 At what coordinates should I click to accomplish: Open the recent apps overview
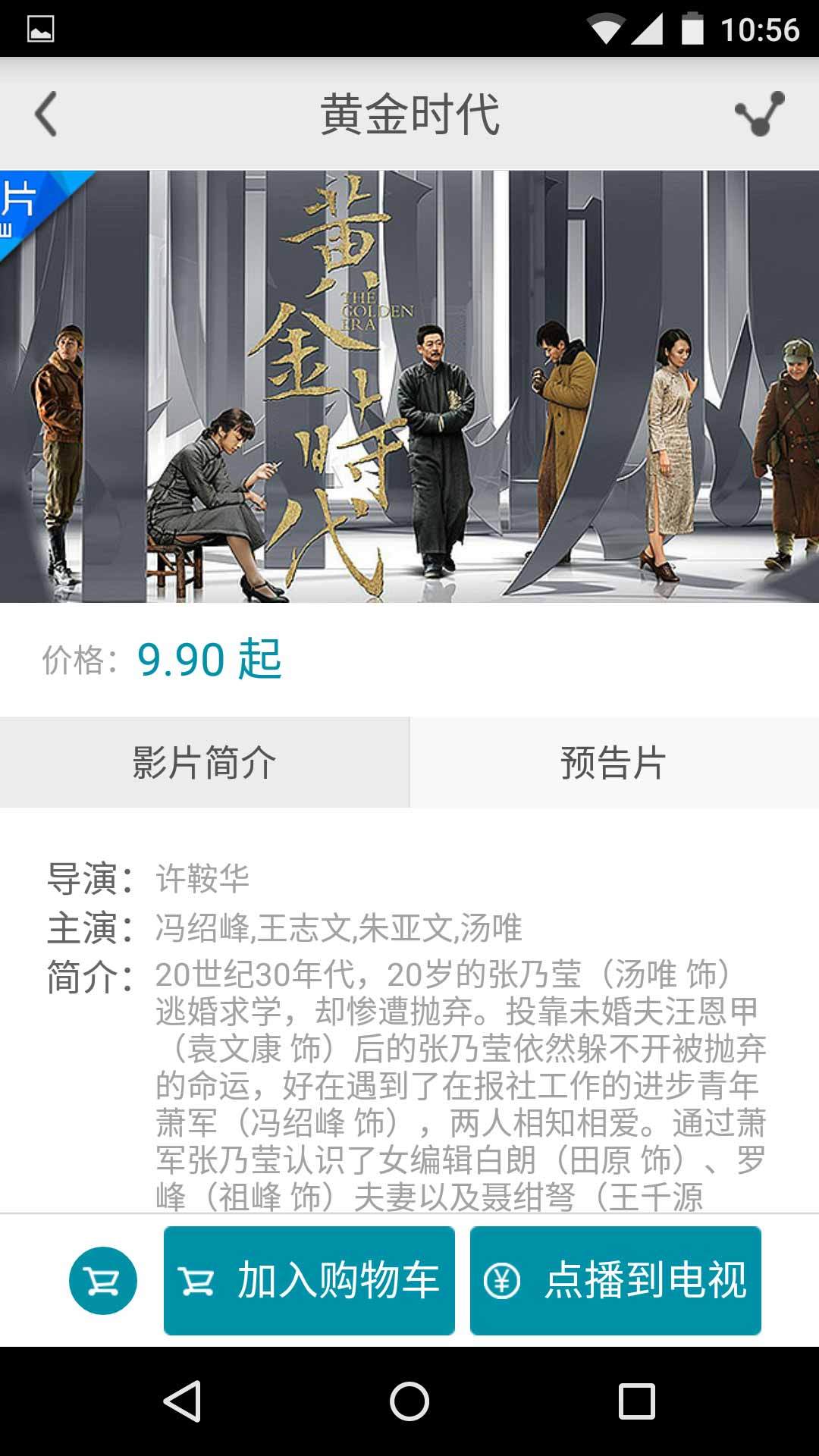tap(636, 1401)
